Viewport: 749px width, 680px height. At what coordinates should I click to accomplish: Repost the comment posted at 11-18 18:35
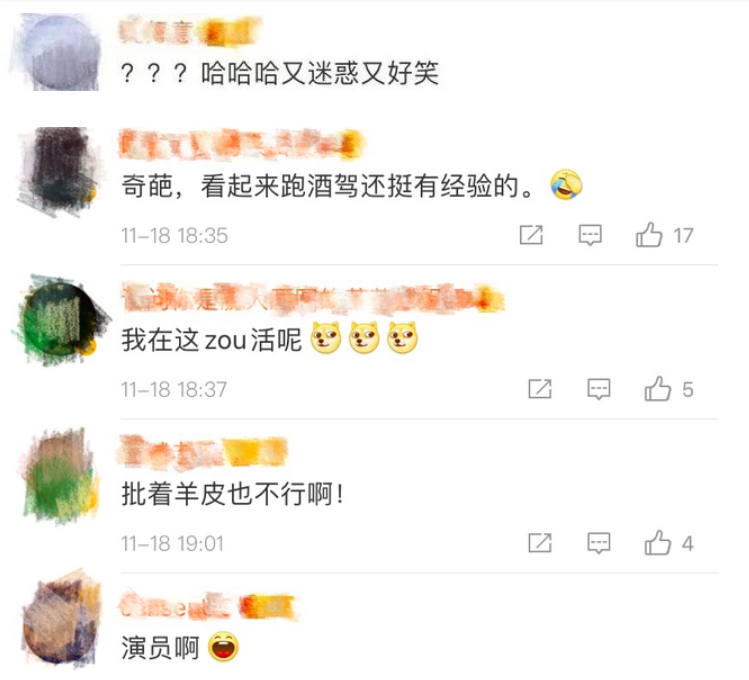pos(532,236)
